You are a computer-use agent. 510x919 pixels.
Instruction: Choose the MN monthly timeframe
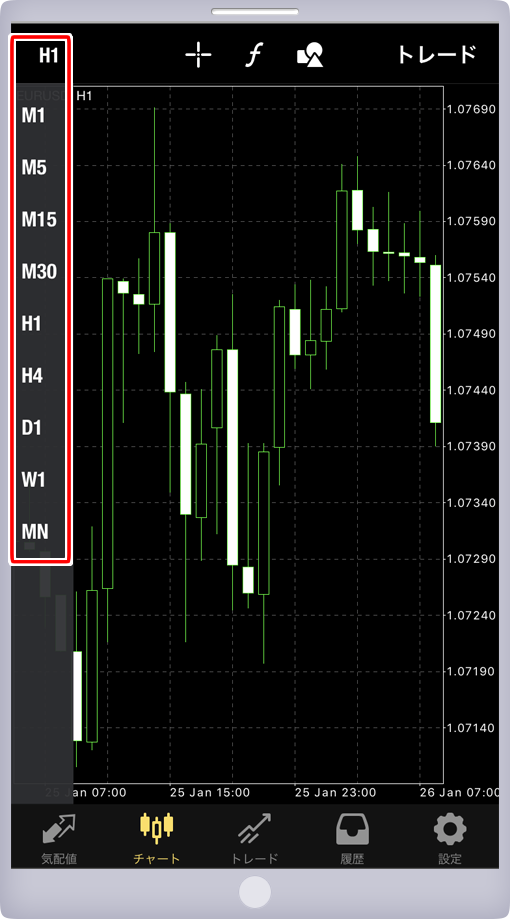coord(35,532)
